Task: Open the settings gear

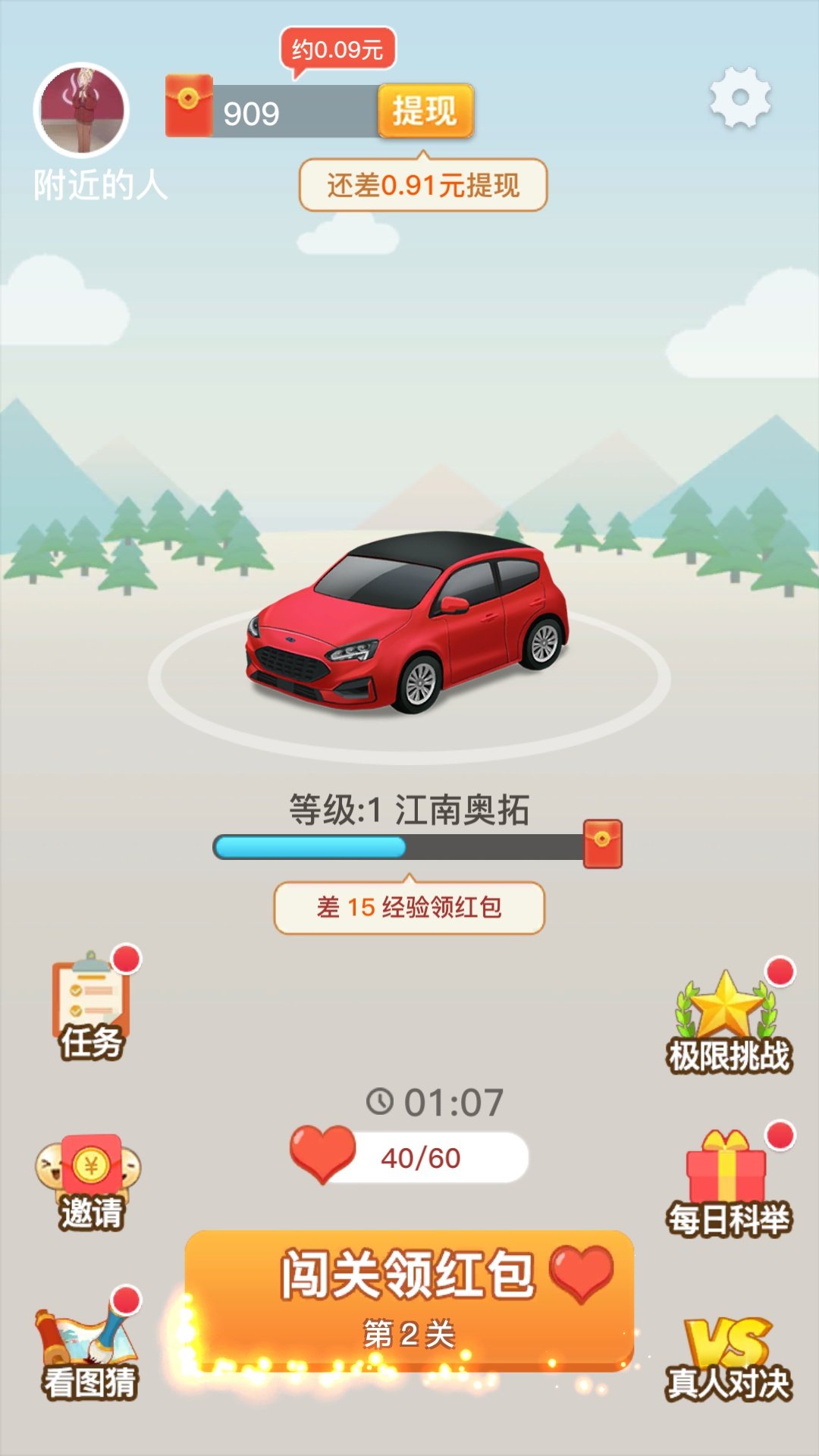Action: (x=739, y=97)
